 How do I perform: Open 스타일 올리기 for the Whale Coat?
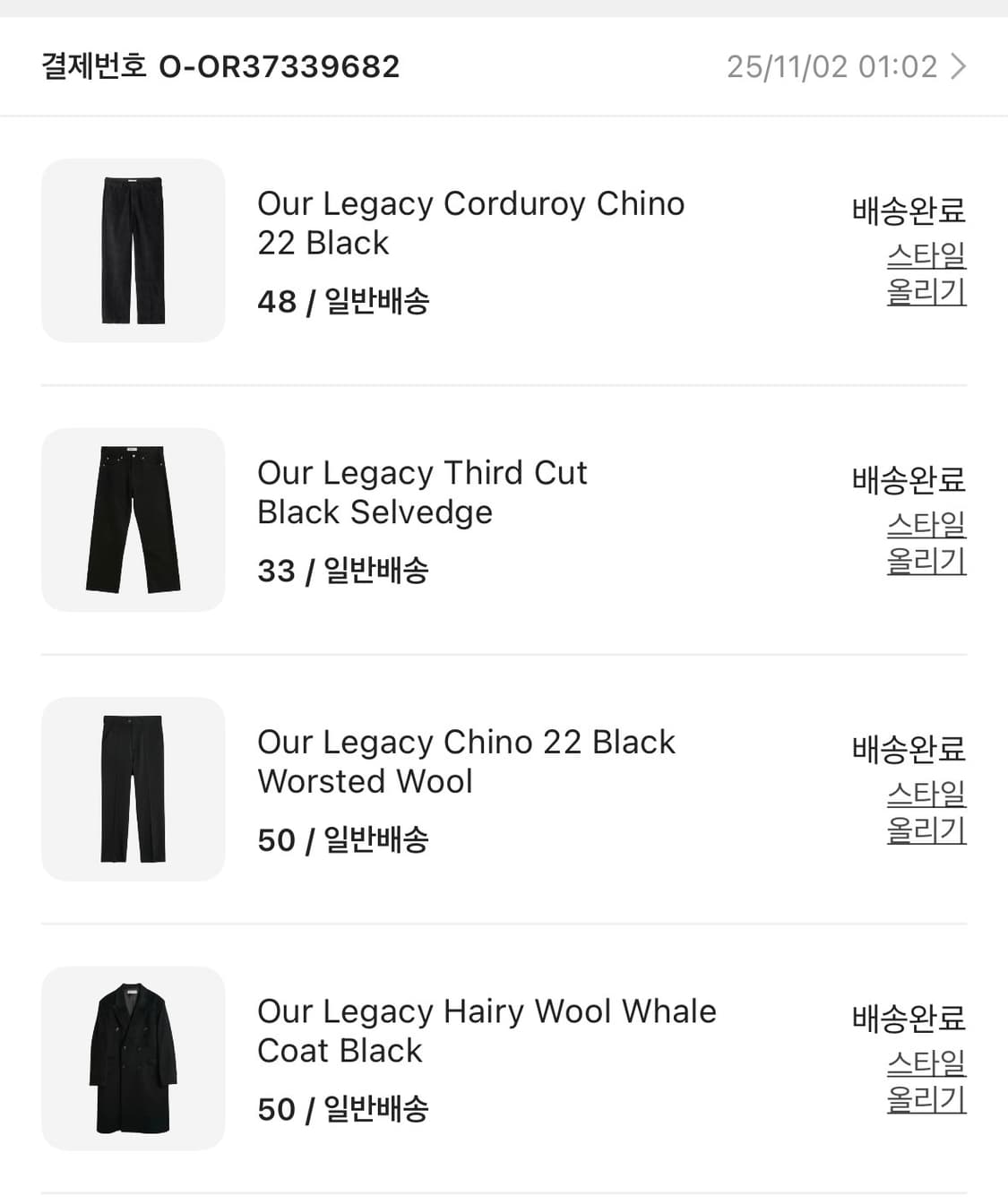[926, 1081]
